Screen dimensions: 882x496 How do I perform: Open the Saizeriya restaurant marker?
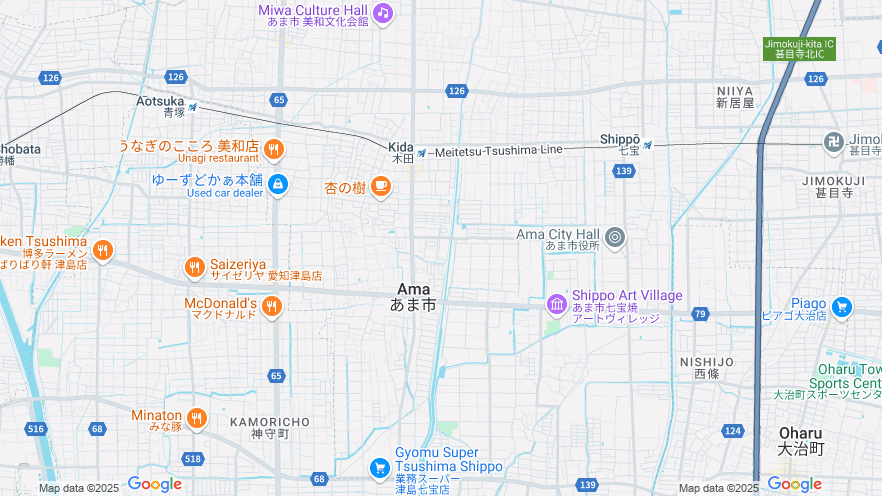click(195, 266)
